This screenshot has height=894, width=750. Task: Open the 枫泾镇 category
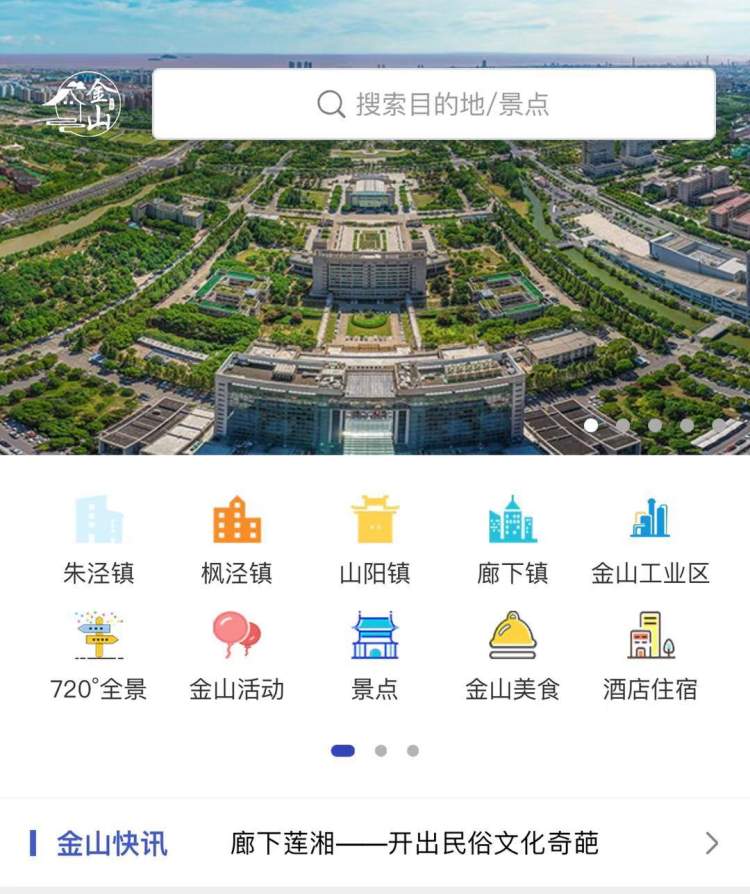click(x=236, y=539)
